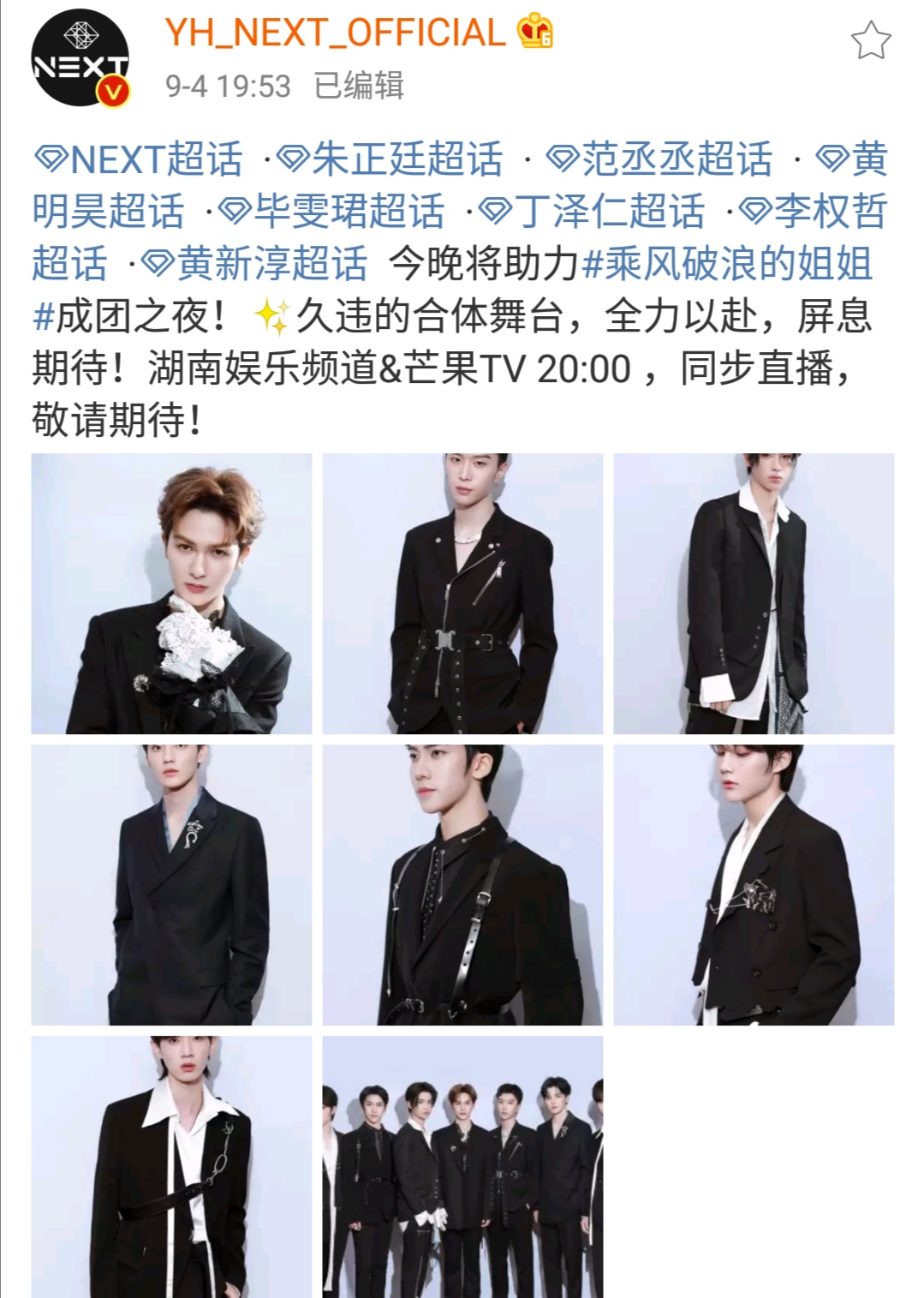
Task: View first photo with white lace gloves
Action: pyautogui.click(x=171, y=594)
